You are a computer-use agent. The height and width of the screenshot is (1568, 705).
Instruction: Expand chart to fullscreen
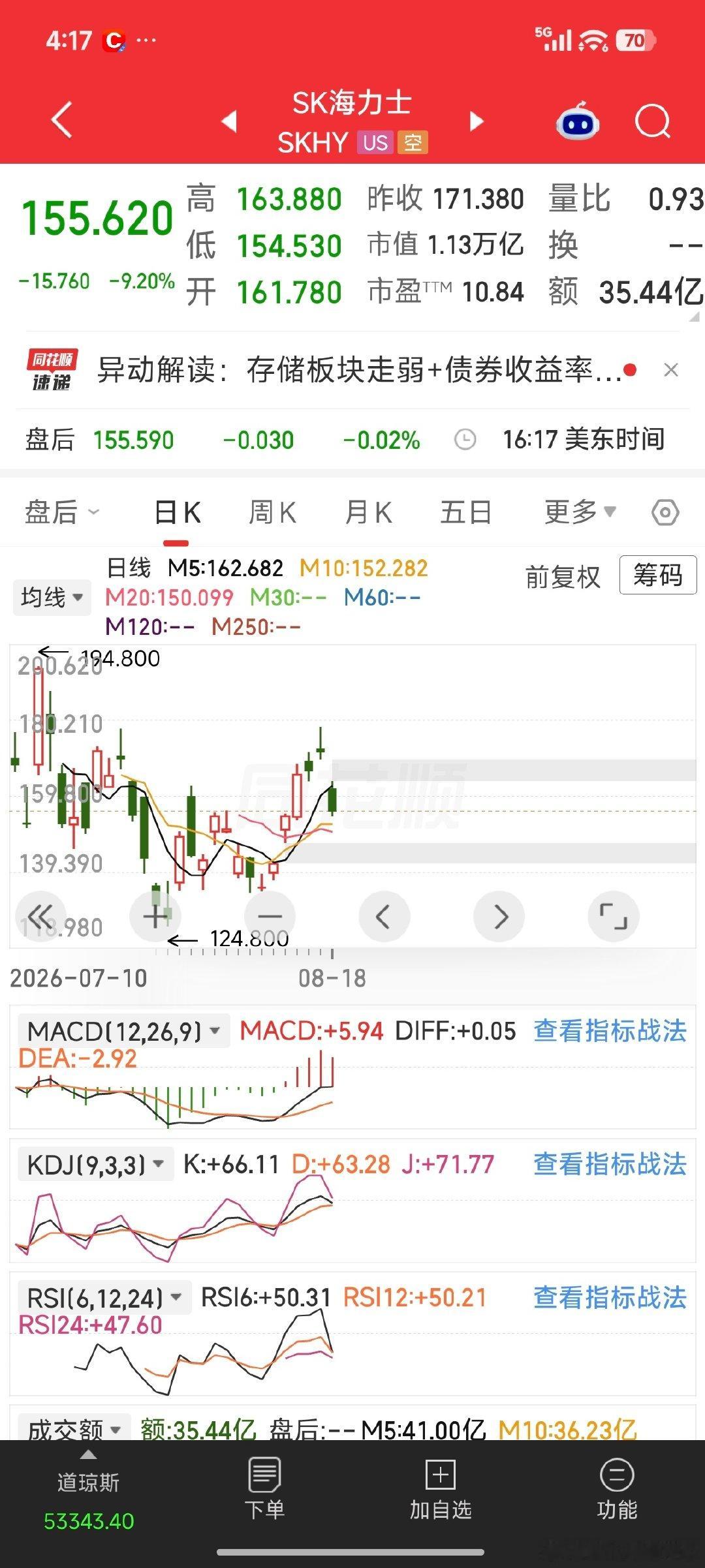(614, 917)
